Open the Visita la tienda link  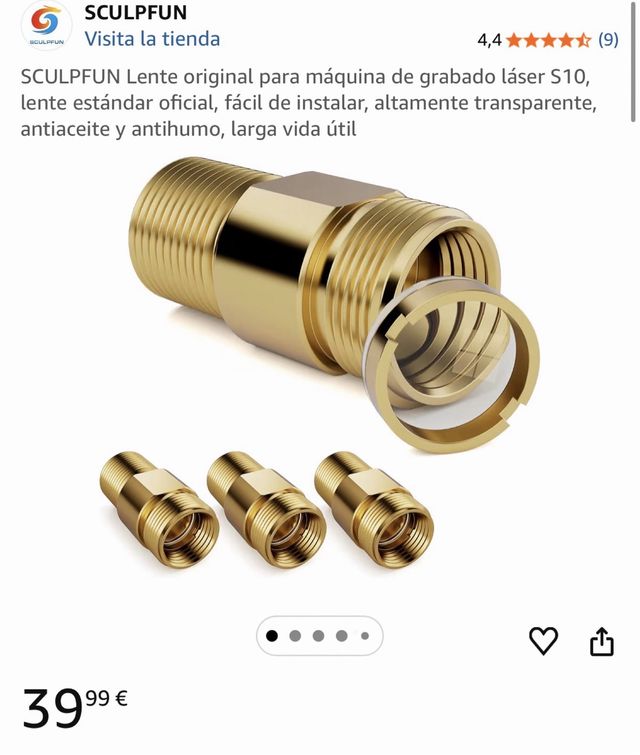[x=152, y=39]
